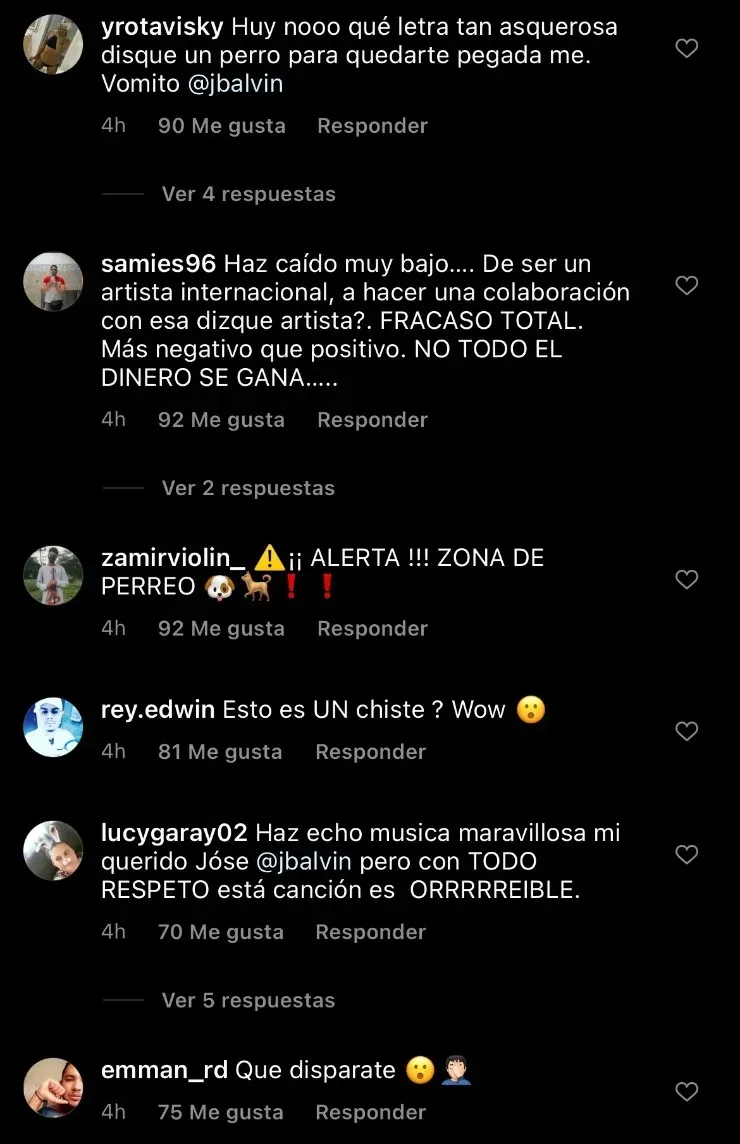Reply to lucygaray02's comment
This screenshot has height=1144, width=740.
[370, 932]
